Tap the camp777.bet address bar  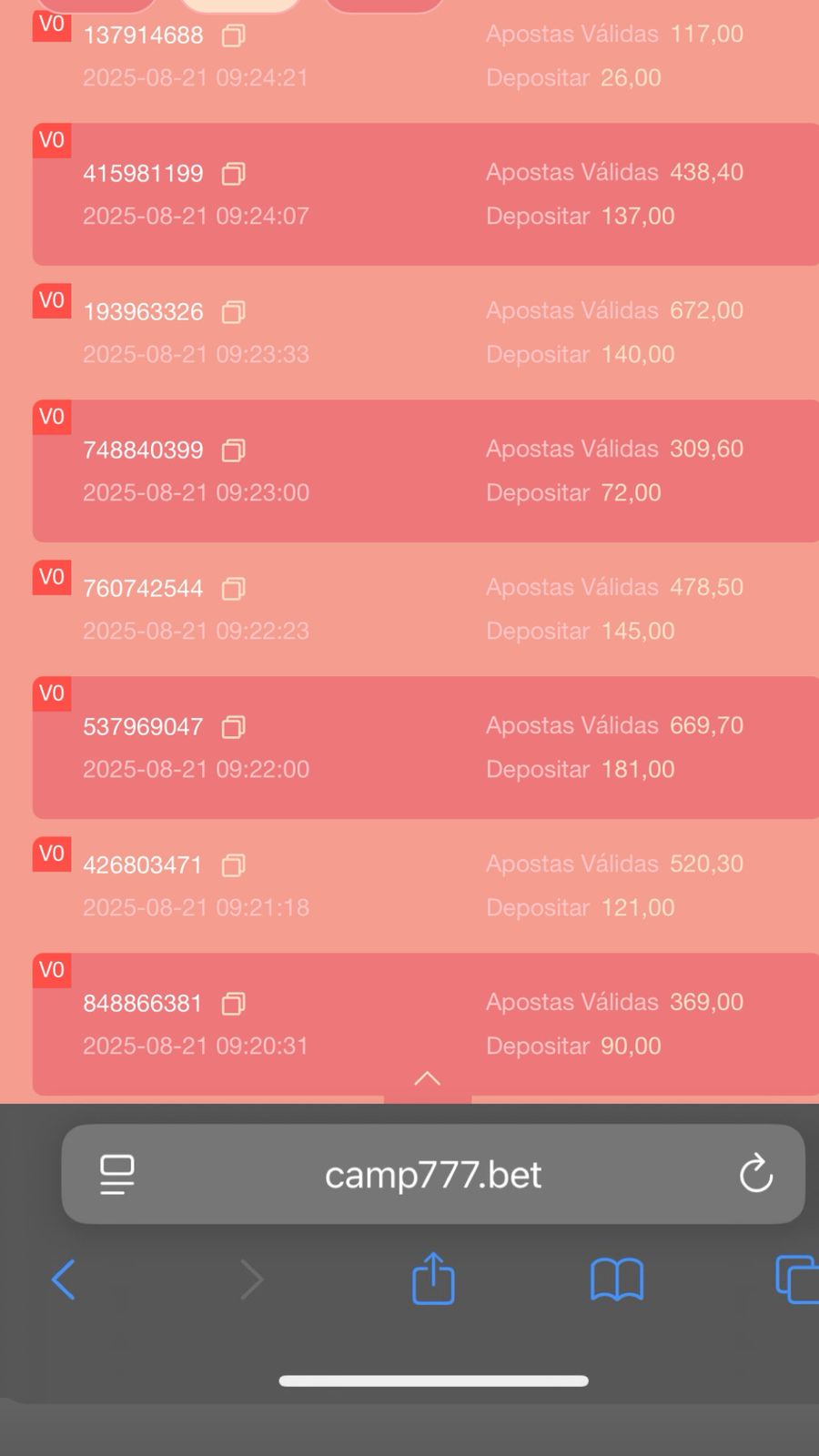click(433, 1175)
